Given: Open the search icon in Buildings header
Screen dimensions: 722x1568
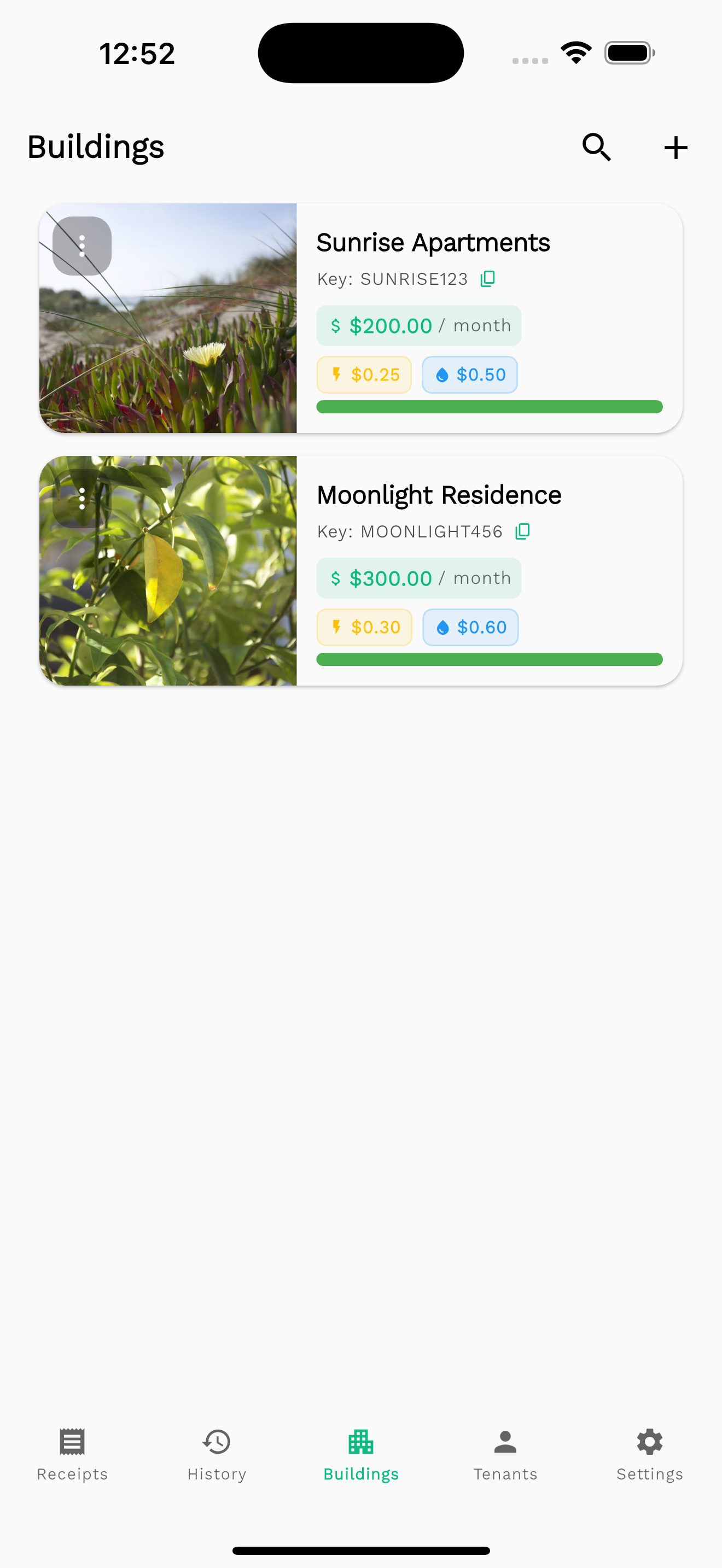Looking at the screenshot, I should pos(596,147).
